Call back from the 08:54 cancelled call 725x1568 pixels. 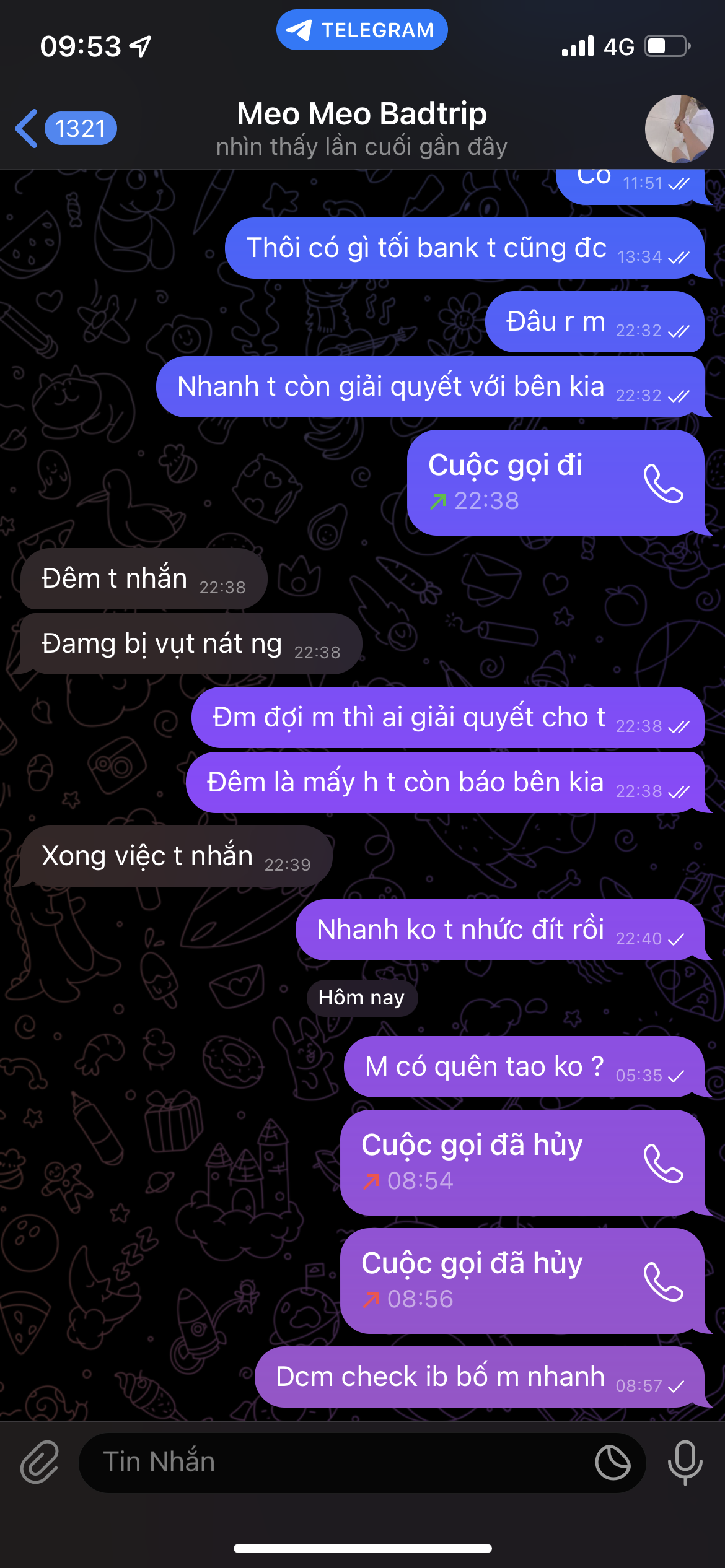pyautogui.click(x=663, y=1163)
